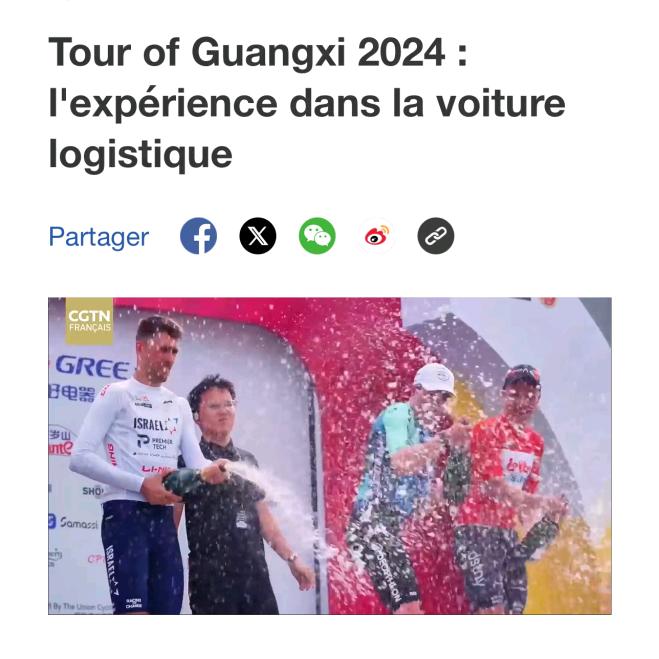Copy the article link
The width and height of the screenshot is (659, 659).
click(x=435, y=237)
